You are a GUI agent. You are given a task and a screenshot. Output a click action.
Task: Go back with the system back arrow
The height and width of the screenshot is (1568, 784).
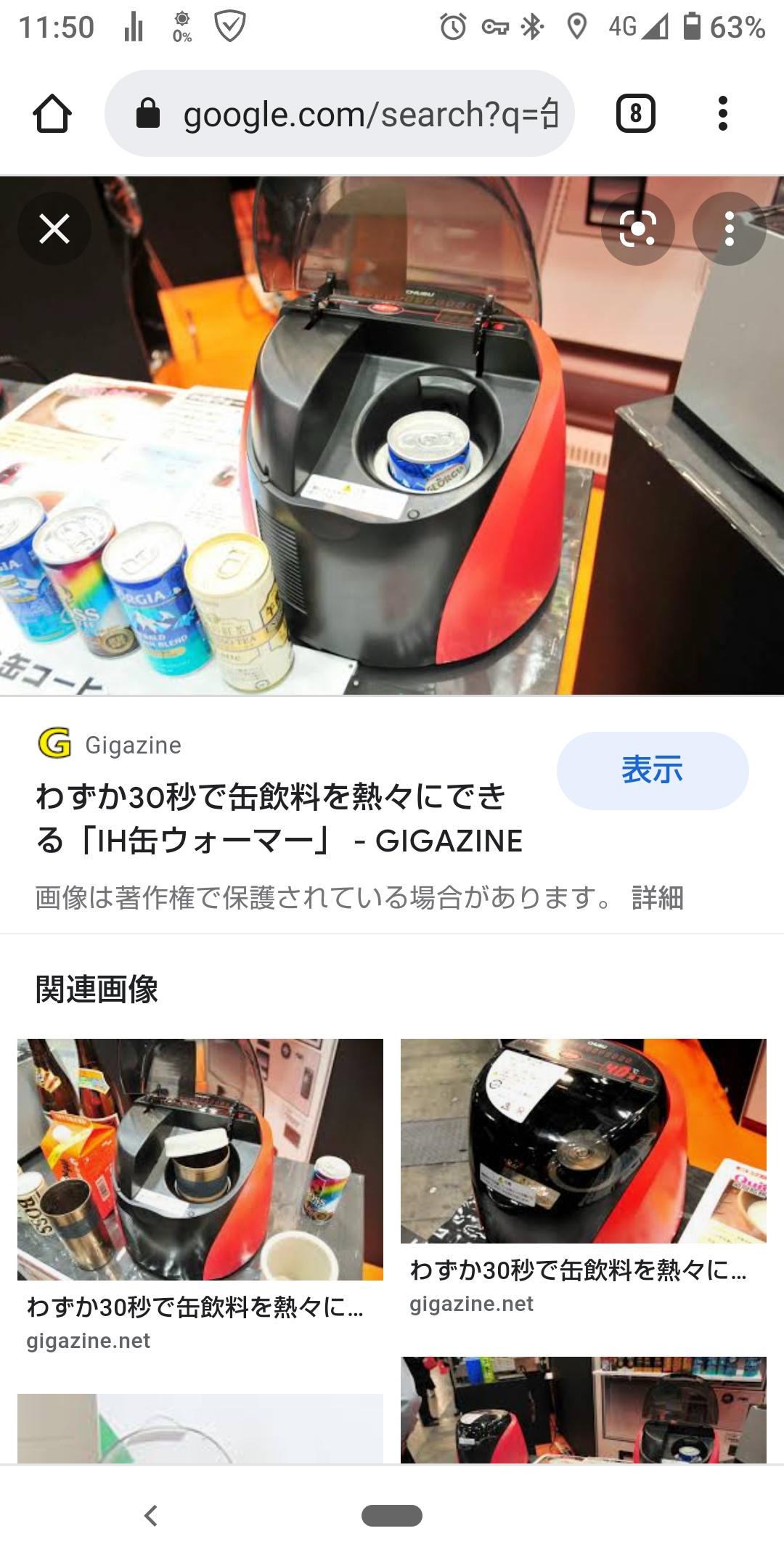pos(150,1516)
